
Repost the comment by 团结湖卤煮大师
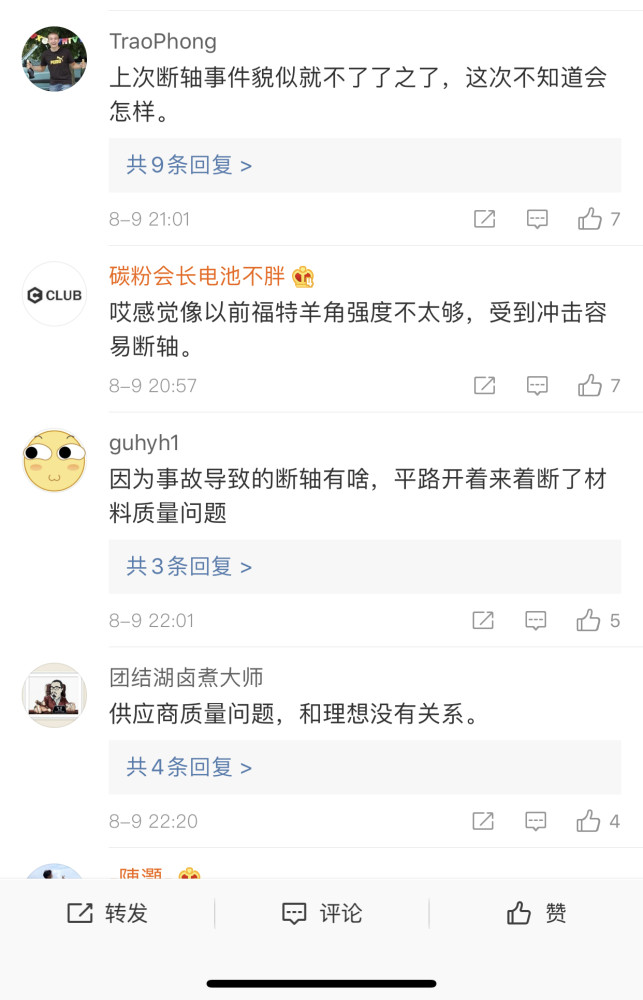coord(483,822)
